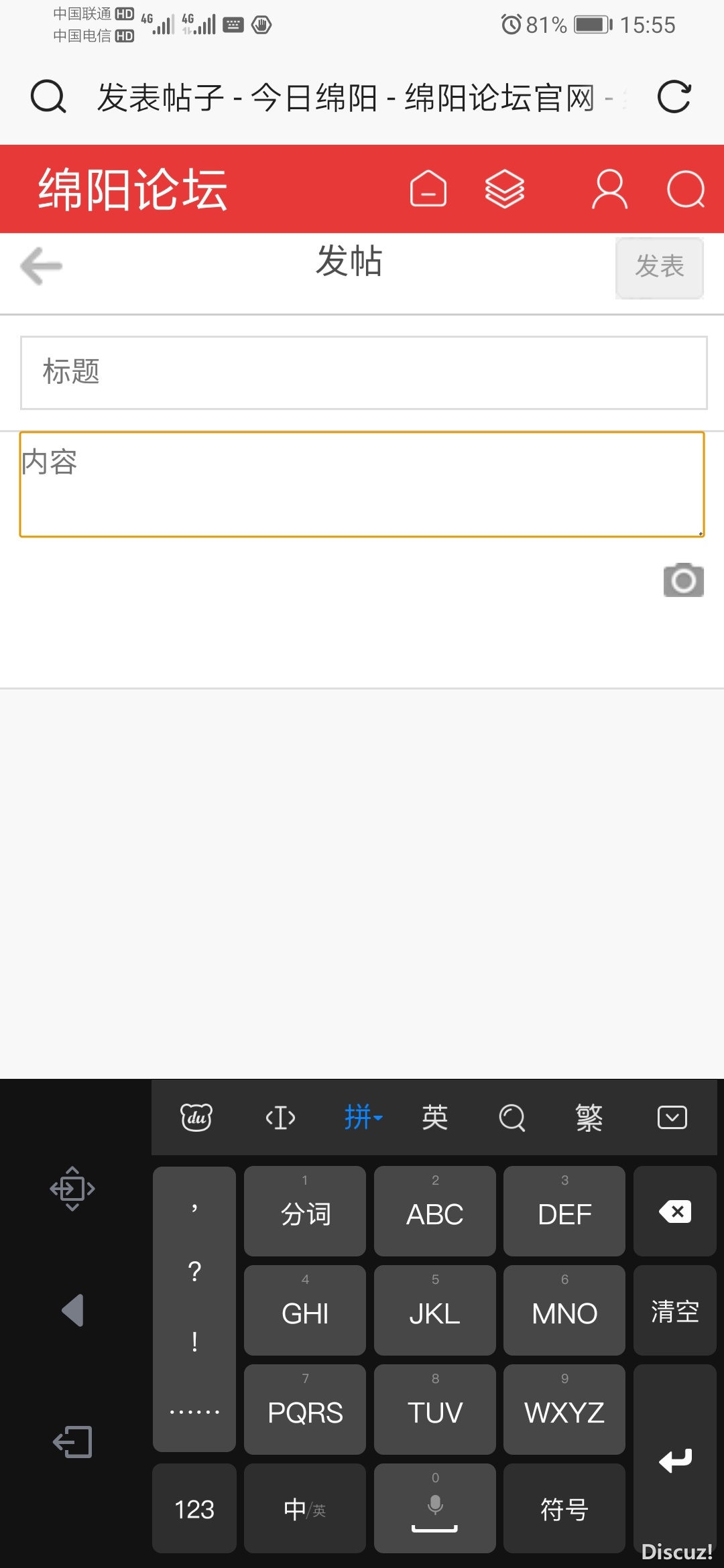Viewport: 724px width, 1568px height.
Task: Open the forum home icon
Action: [x=428, y=189]
